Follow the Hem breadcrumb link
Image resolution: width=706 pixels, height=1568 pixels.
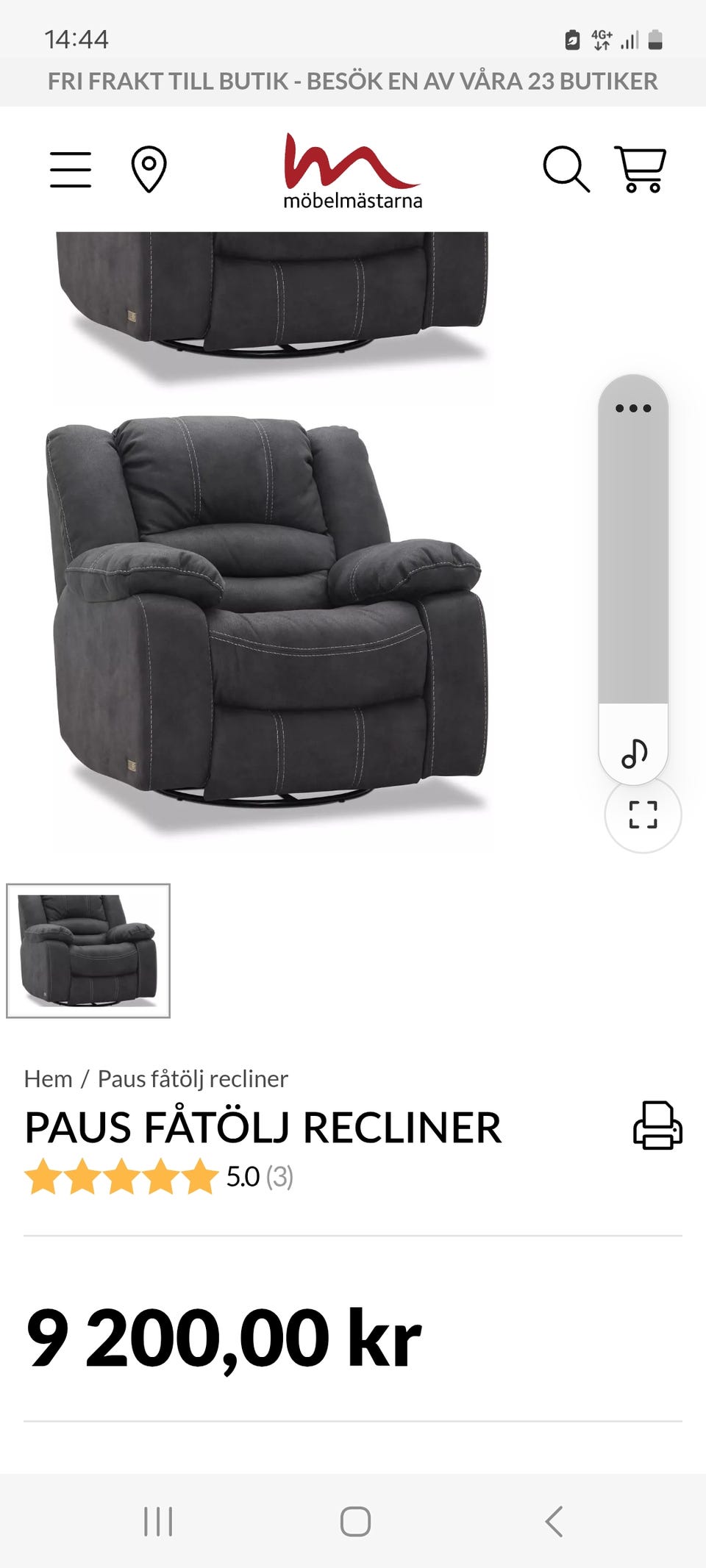pyautogui.click(x=48, y=1078)
